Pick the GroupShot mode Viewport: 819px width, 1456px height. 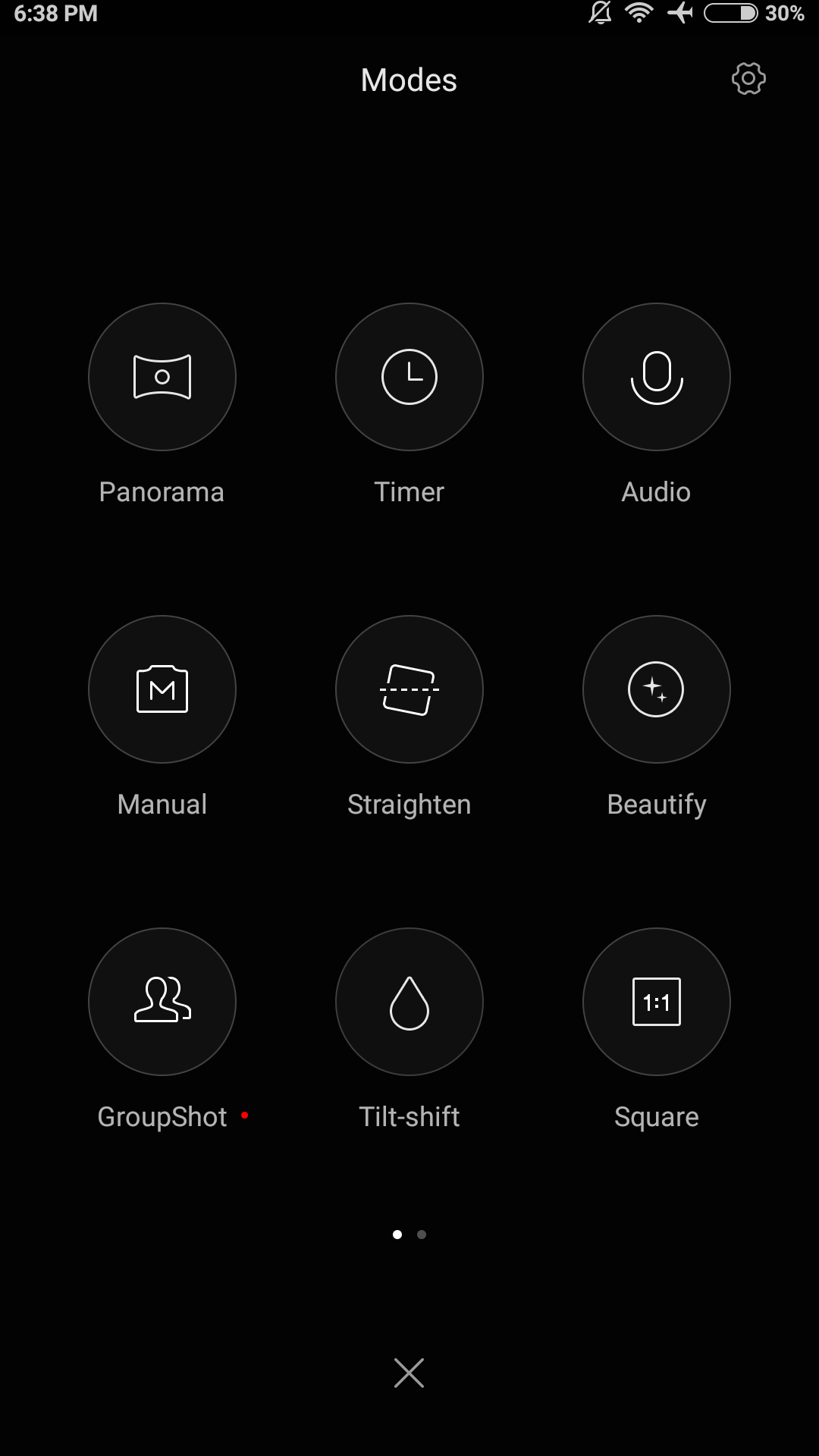(162, 1002)
